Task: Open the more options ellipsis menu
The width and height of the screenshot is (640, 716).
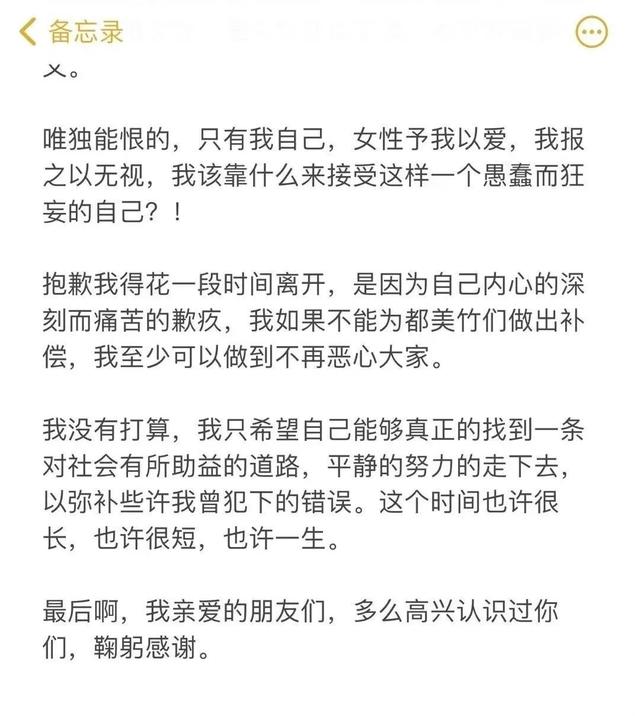Action: (592, 33)
